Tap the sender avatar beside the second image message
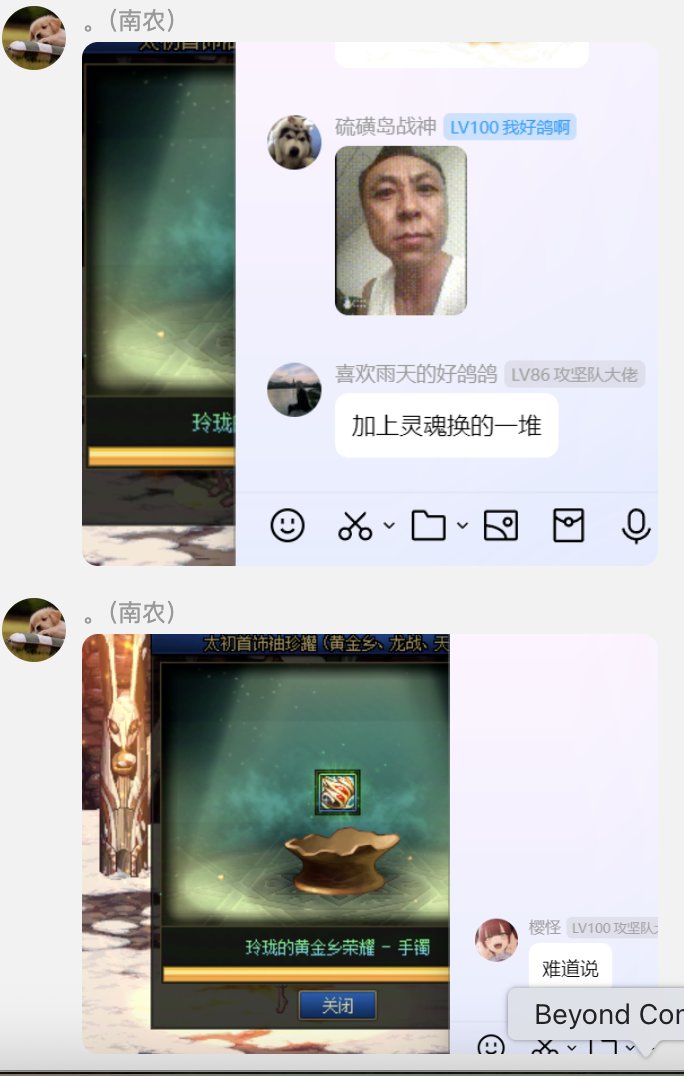This screenshot has width=684, height=1076. coord(34,630)
